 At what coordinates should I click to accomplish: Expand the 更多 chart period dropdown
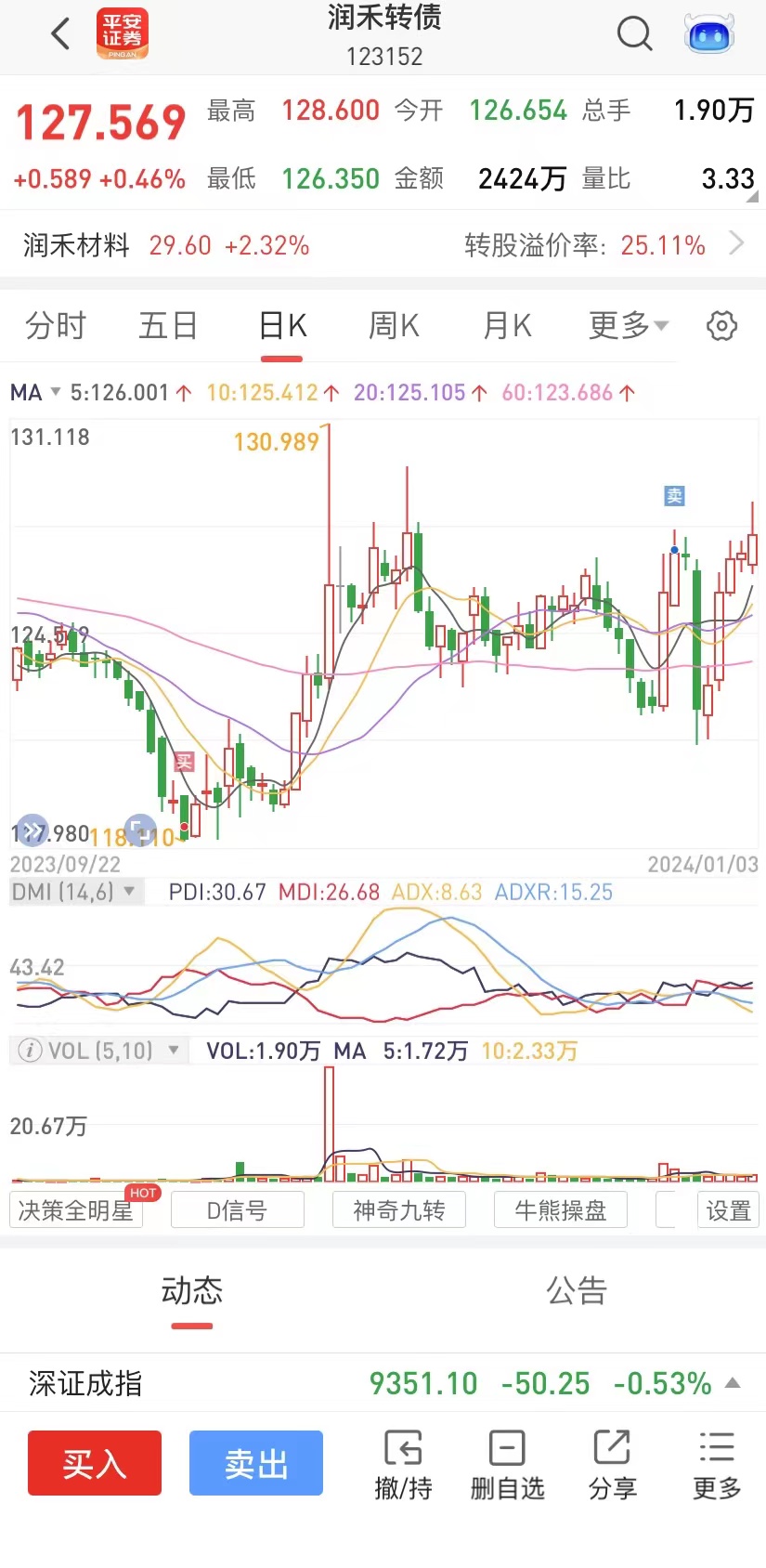(x=629, y=326)
